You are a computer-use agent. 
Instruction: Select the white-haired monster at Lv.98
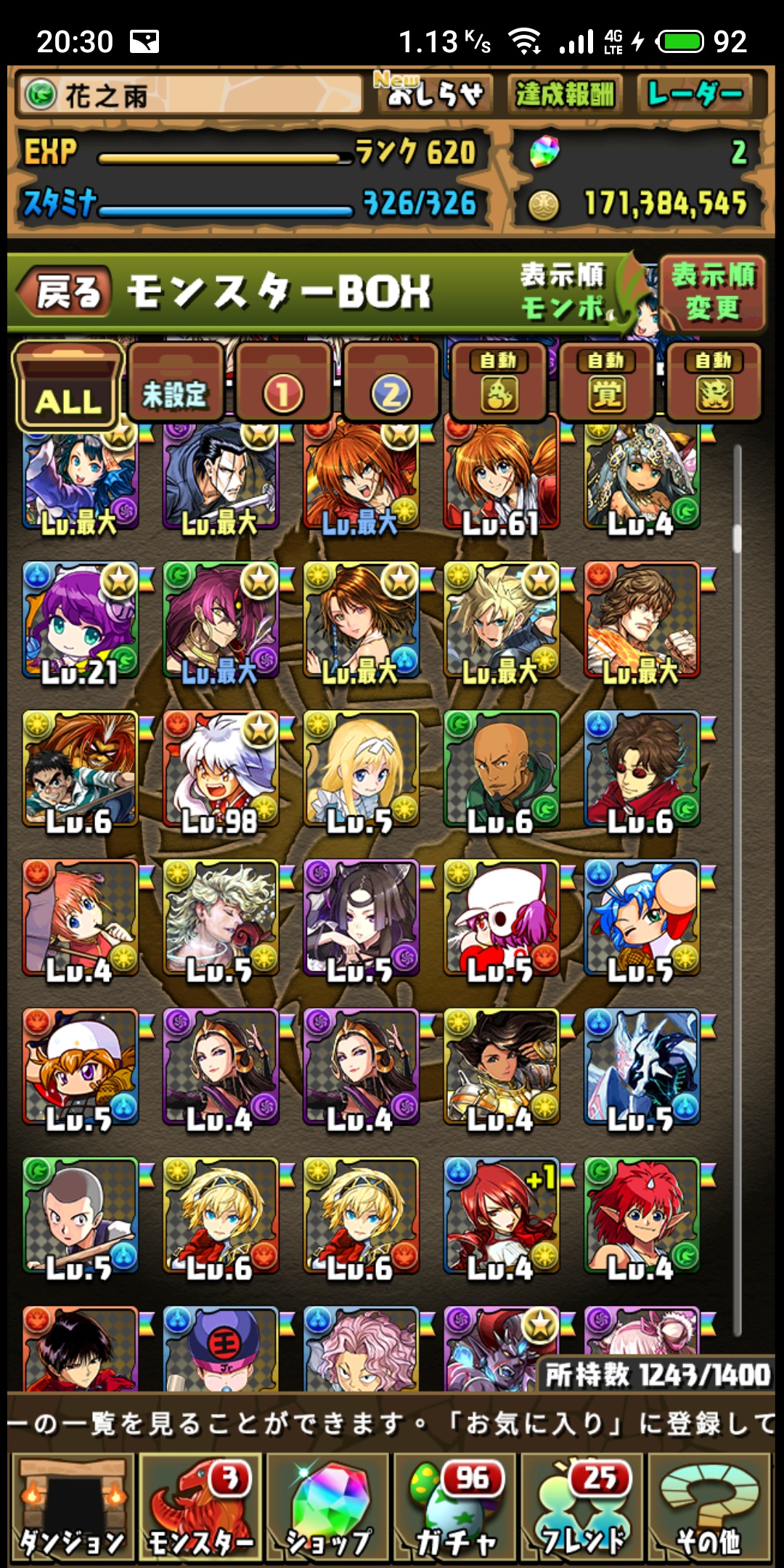pyautogui.click(x=221, y=771)
